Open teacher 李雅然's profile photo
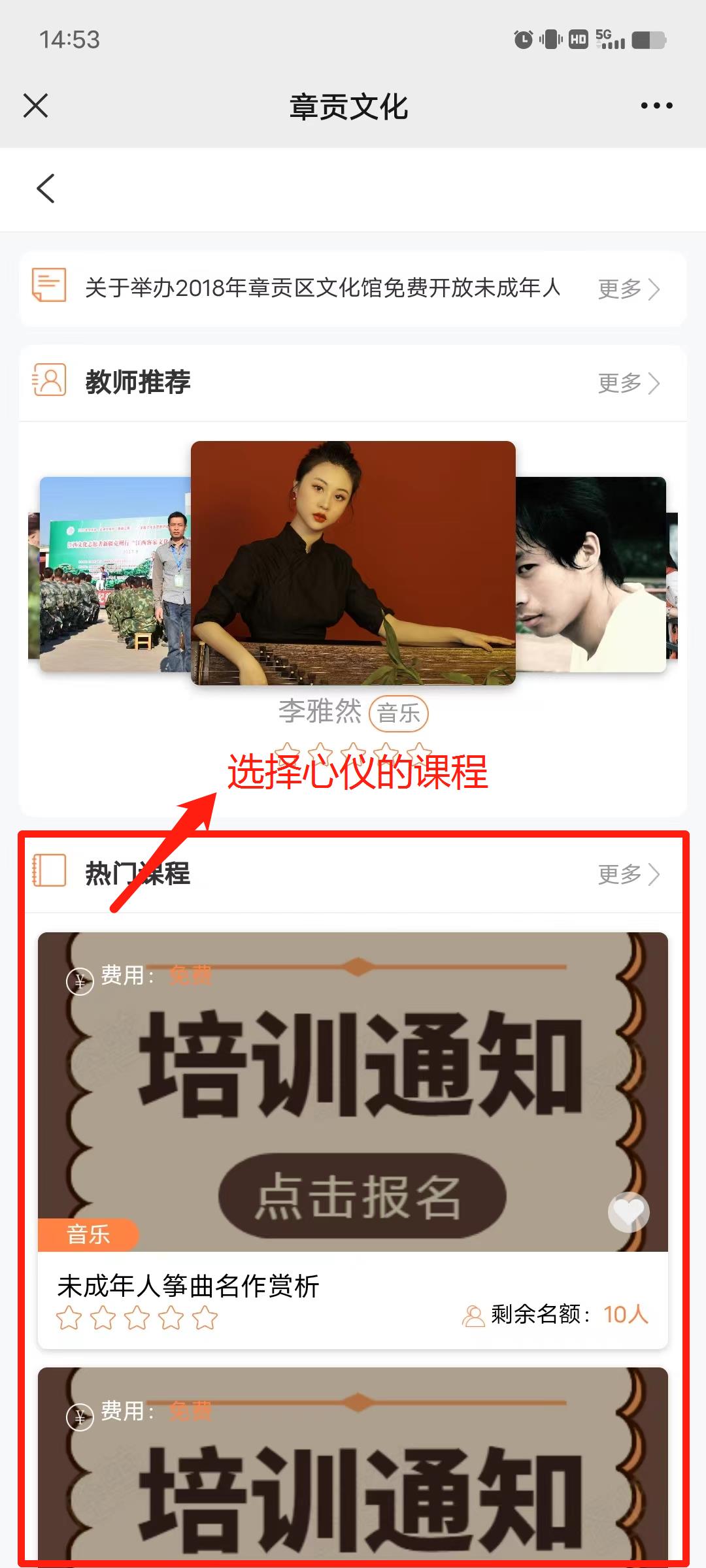Screen dimensions: 706x1568 coord(353,563)
